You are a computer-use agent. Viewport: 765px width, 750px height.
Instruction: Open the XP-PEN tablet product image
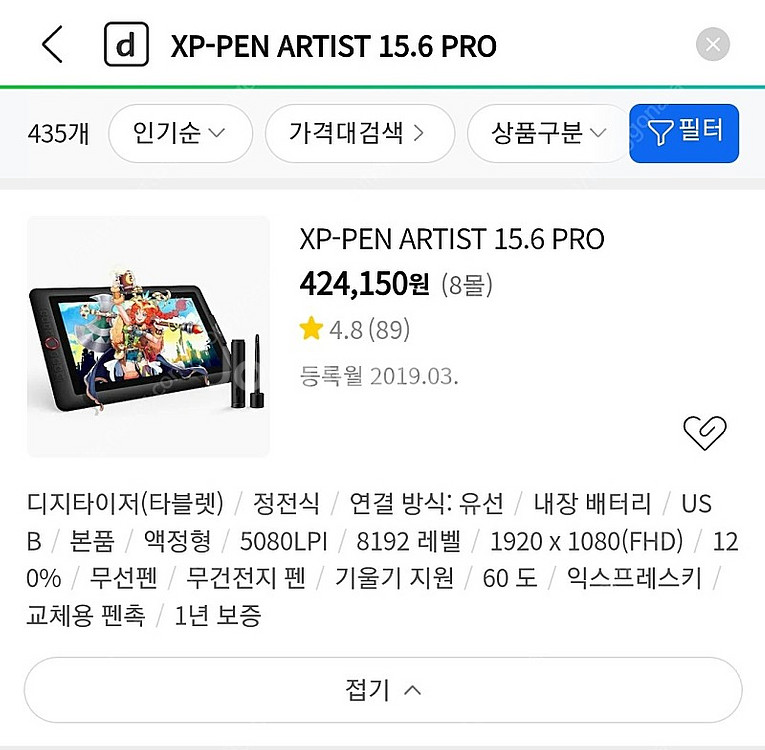148,337
